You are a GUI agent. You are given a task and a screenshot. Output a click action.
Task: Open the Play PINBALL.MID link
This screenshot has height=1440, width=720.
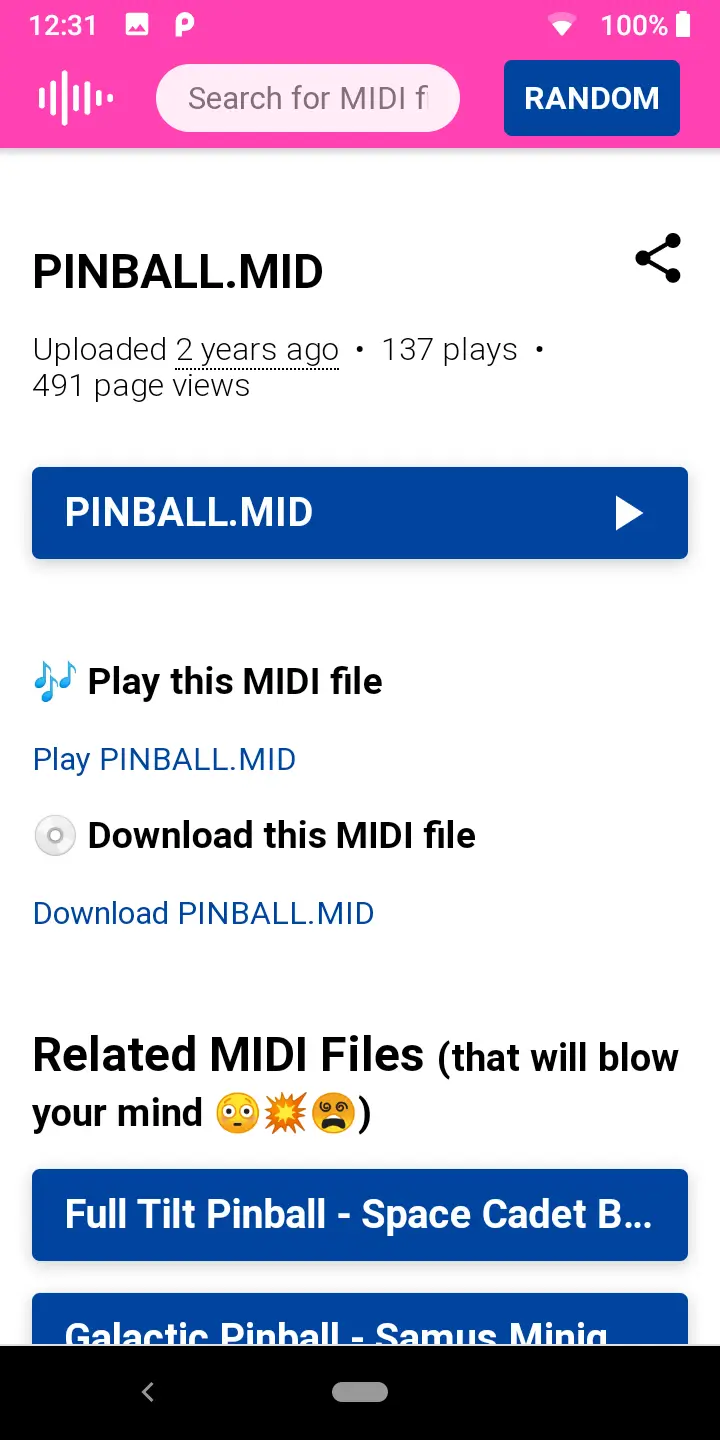coord(164,759)
